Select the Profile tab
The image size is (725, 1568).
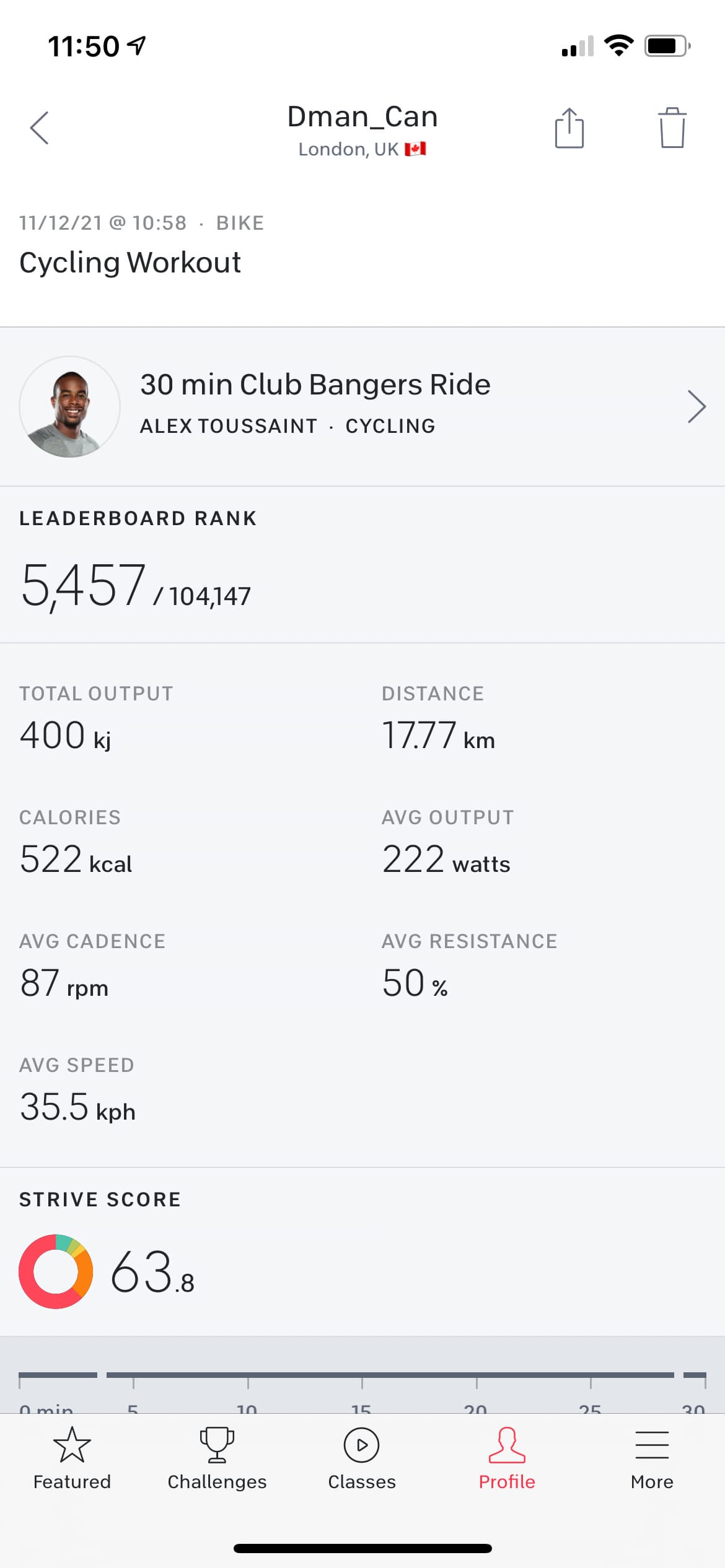click(507, 1458)
